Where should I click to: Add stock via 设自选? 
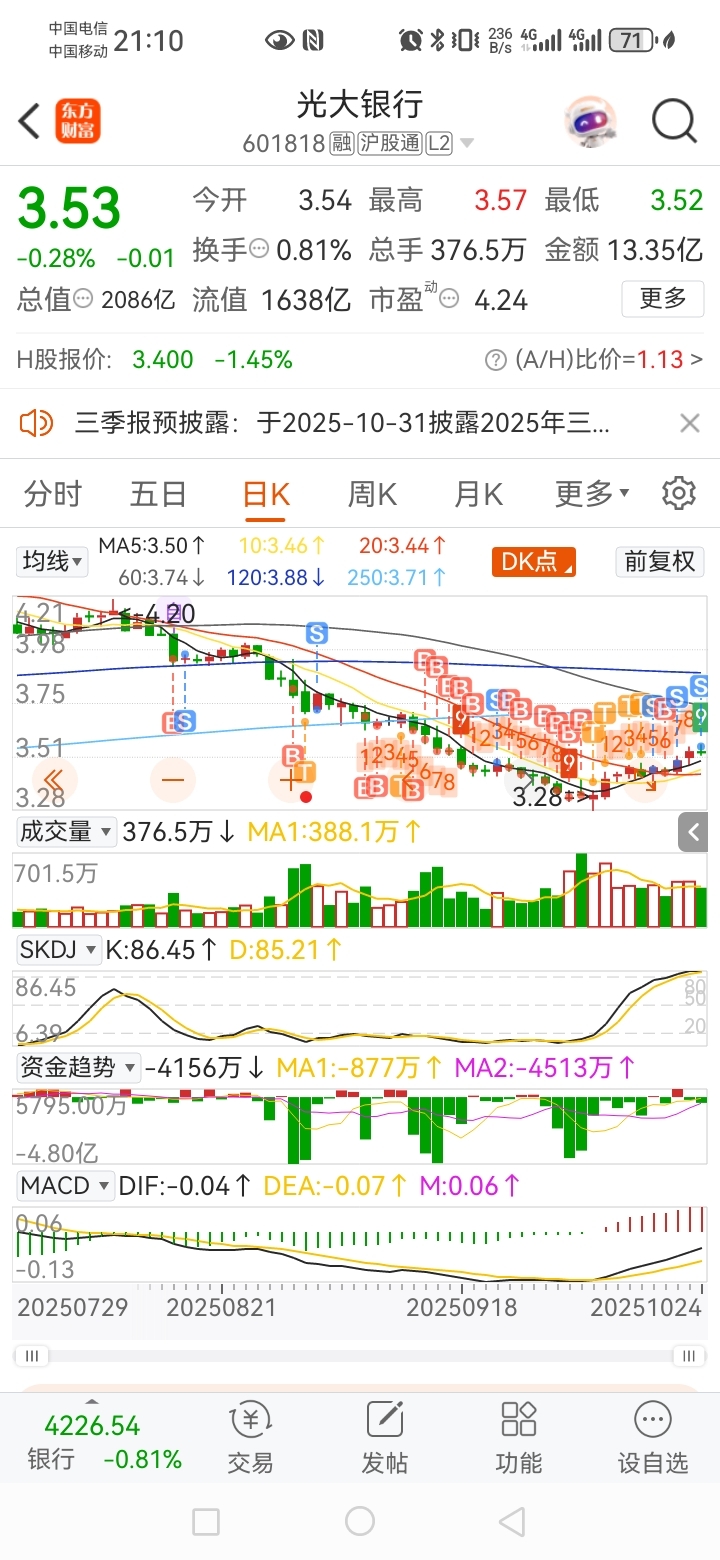[x=653, y=1438]
